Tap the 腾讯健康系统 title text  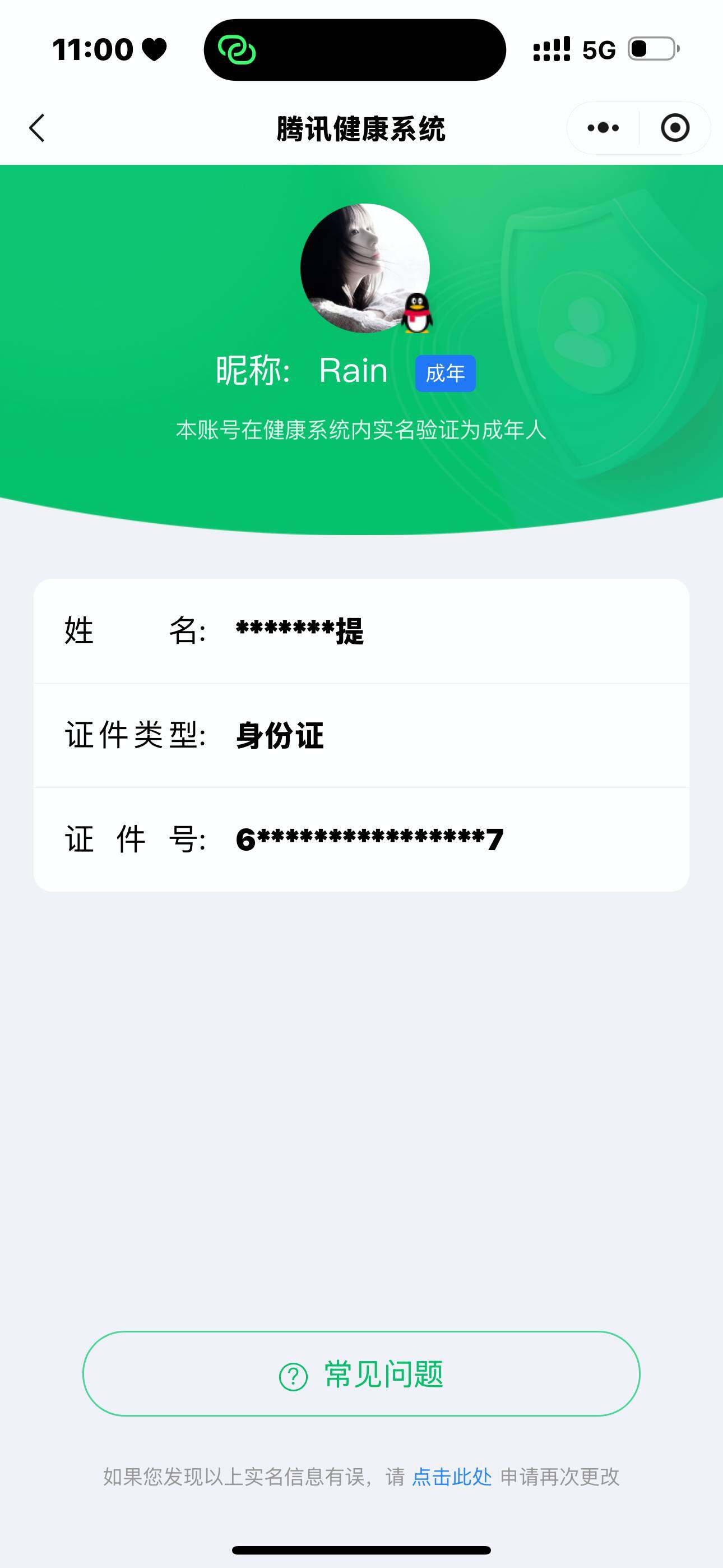361,128
